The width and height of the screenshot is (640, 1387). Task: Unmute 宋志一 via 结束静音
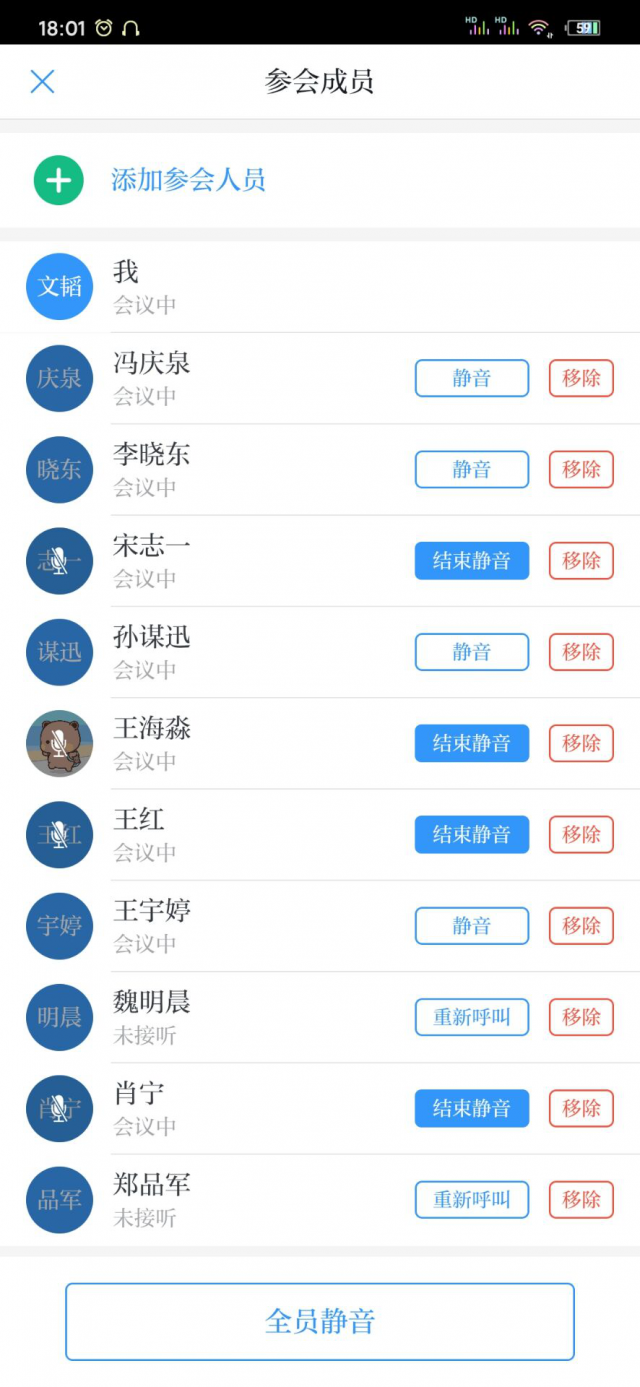click(471, 561)
